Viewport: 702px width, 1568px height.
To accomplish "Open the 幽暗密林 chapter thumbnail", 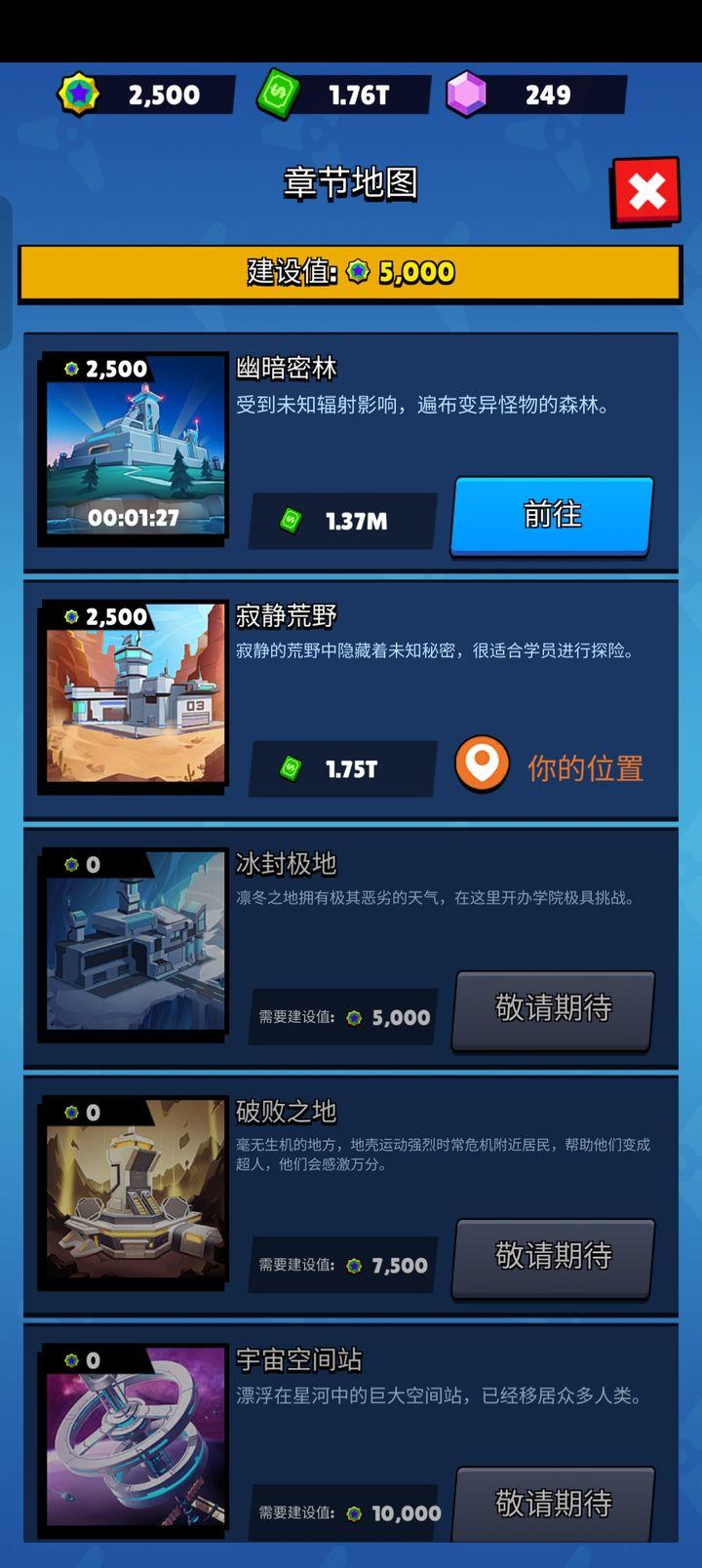I will pos(136,447).
